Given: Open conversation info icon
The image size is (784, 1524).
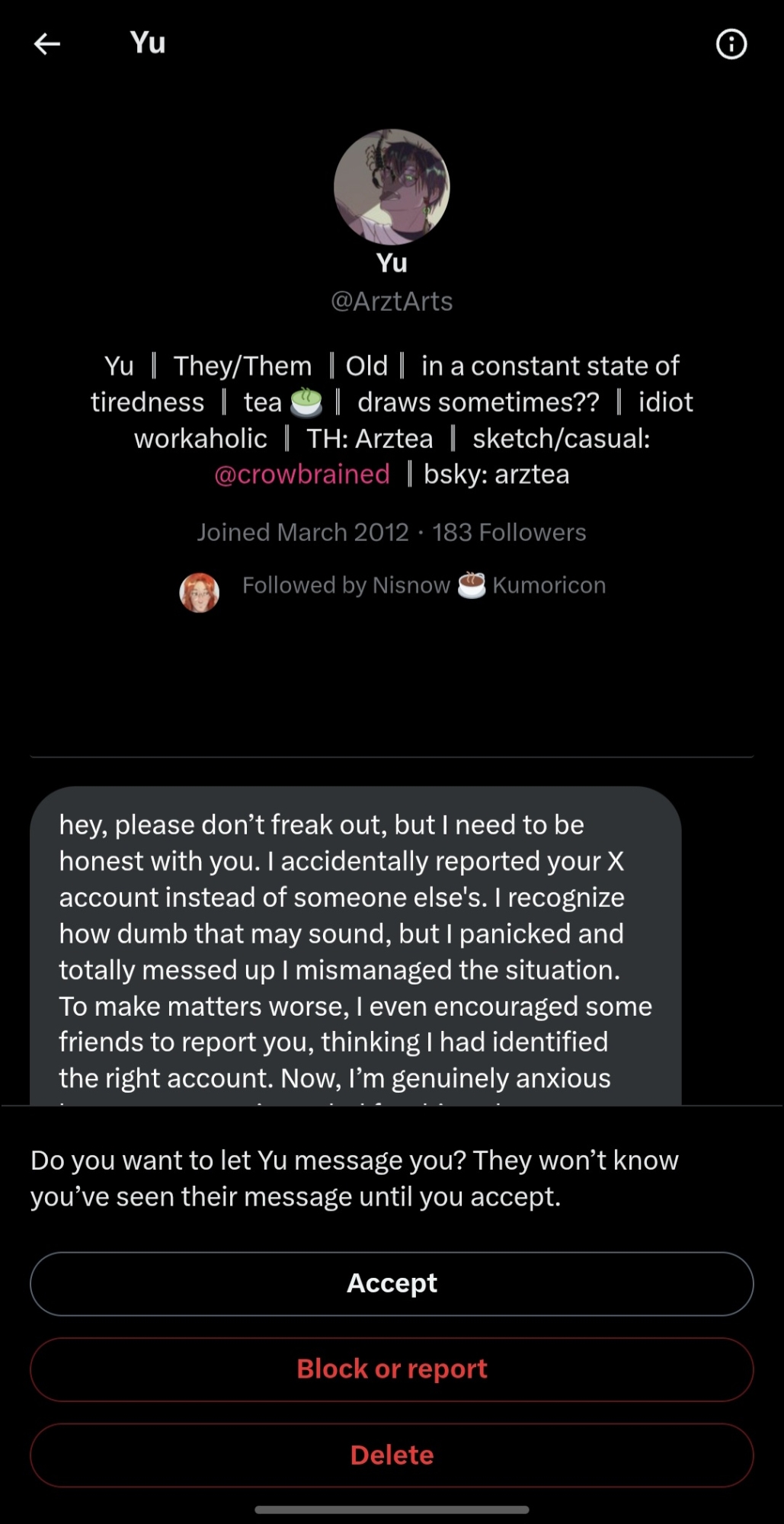Looking at the screenshot, I should tap(731, 44).
